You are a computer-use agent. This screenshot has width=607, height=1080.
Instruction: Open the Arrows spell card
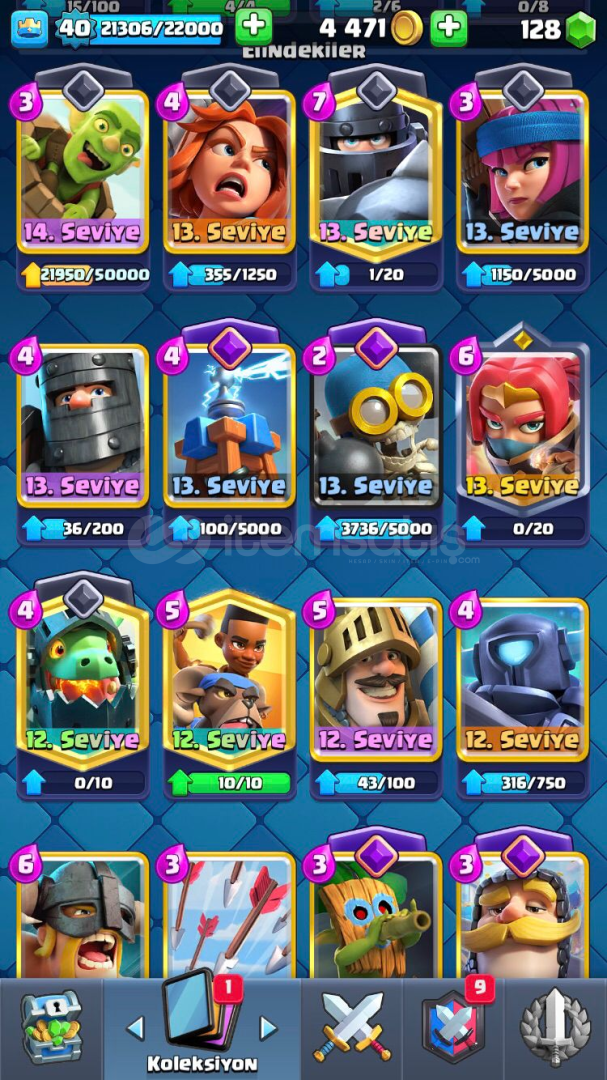click(230, 915)
